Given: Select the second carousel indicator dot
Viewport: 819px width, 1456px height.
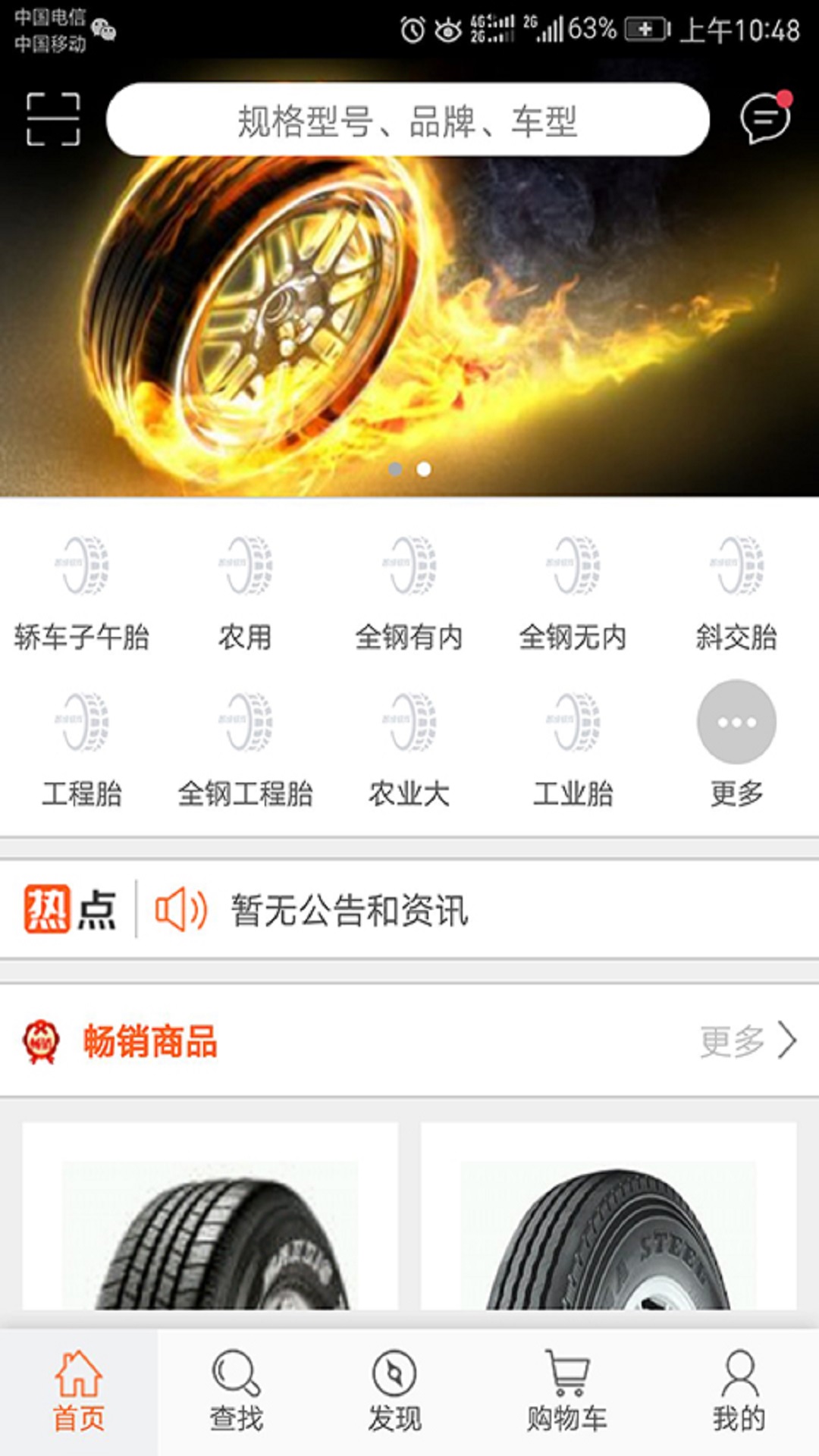Looking at the screenshot, I should [x=422, y=470].
